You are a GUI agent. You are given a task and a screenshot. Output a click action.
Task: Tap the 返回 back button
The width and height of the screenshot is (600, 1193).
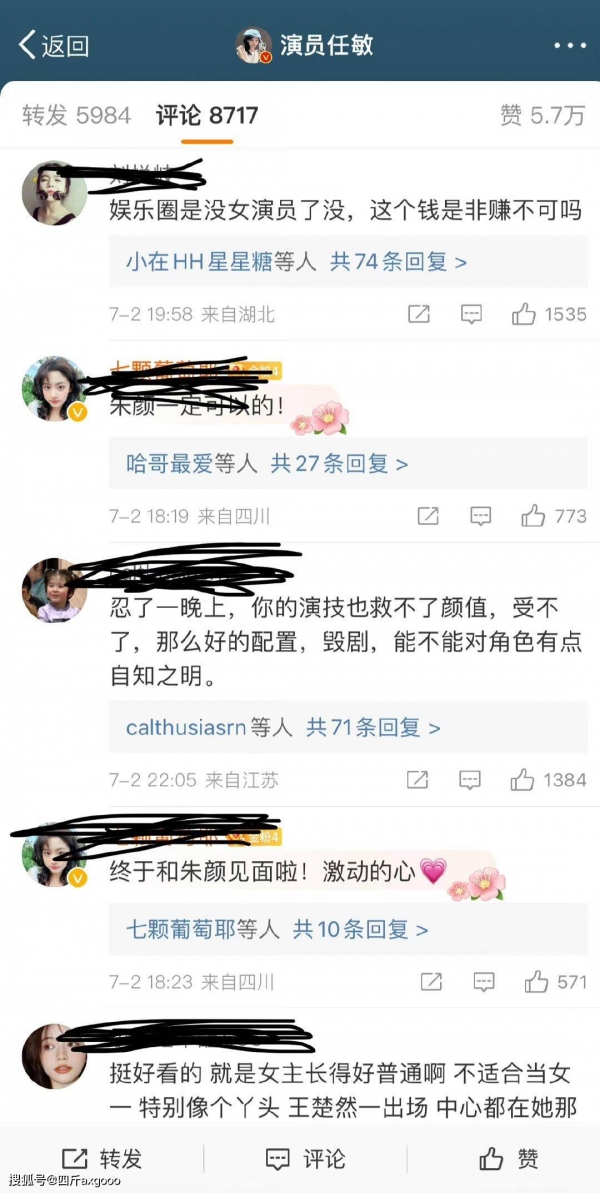coord(54,45)
